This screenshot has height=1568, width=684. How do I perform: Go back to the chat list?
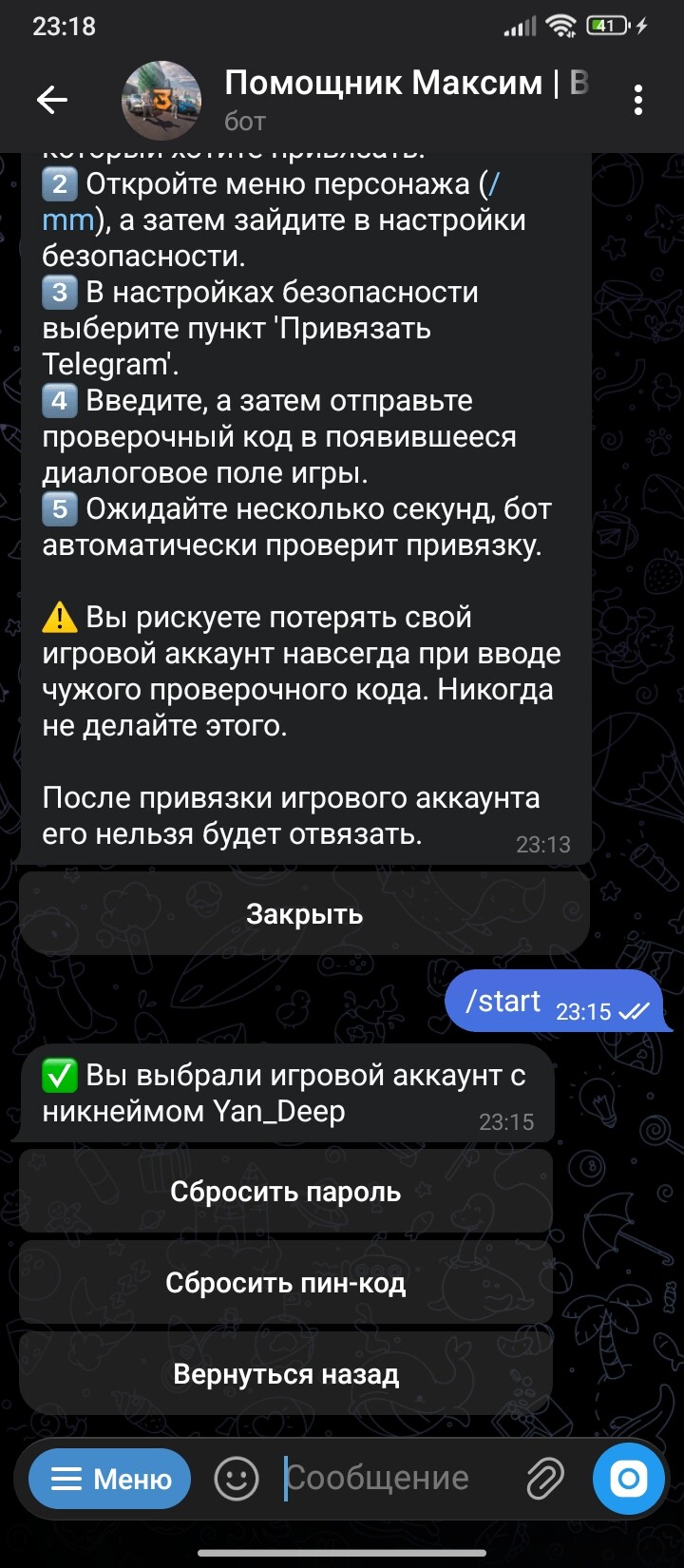(x=52, y=99)
